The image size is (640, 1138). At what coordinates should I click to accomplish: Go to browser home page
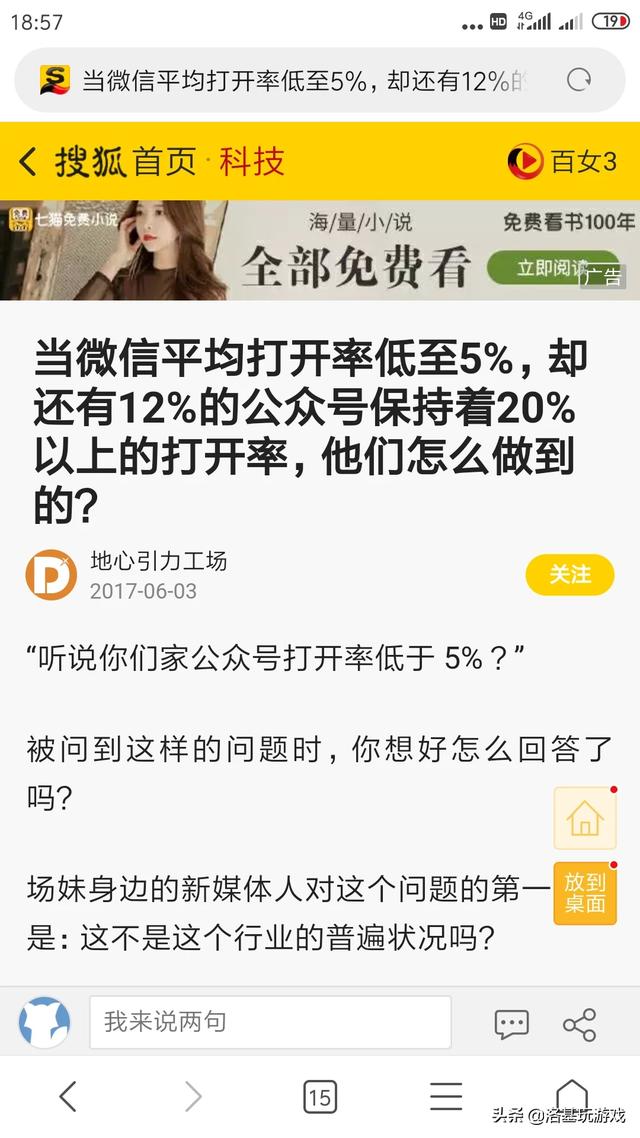[572, 1095]
